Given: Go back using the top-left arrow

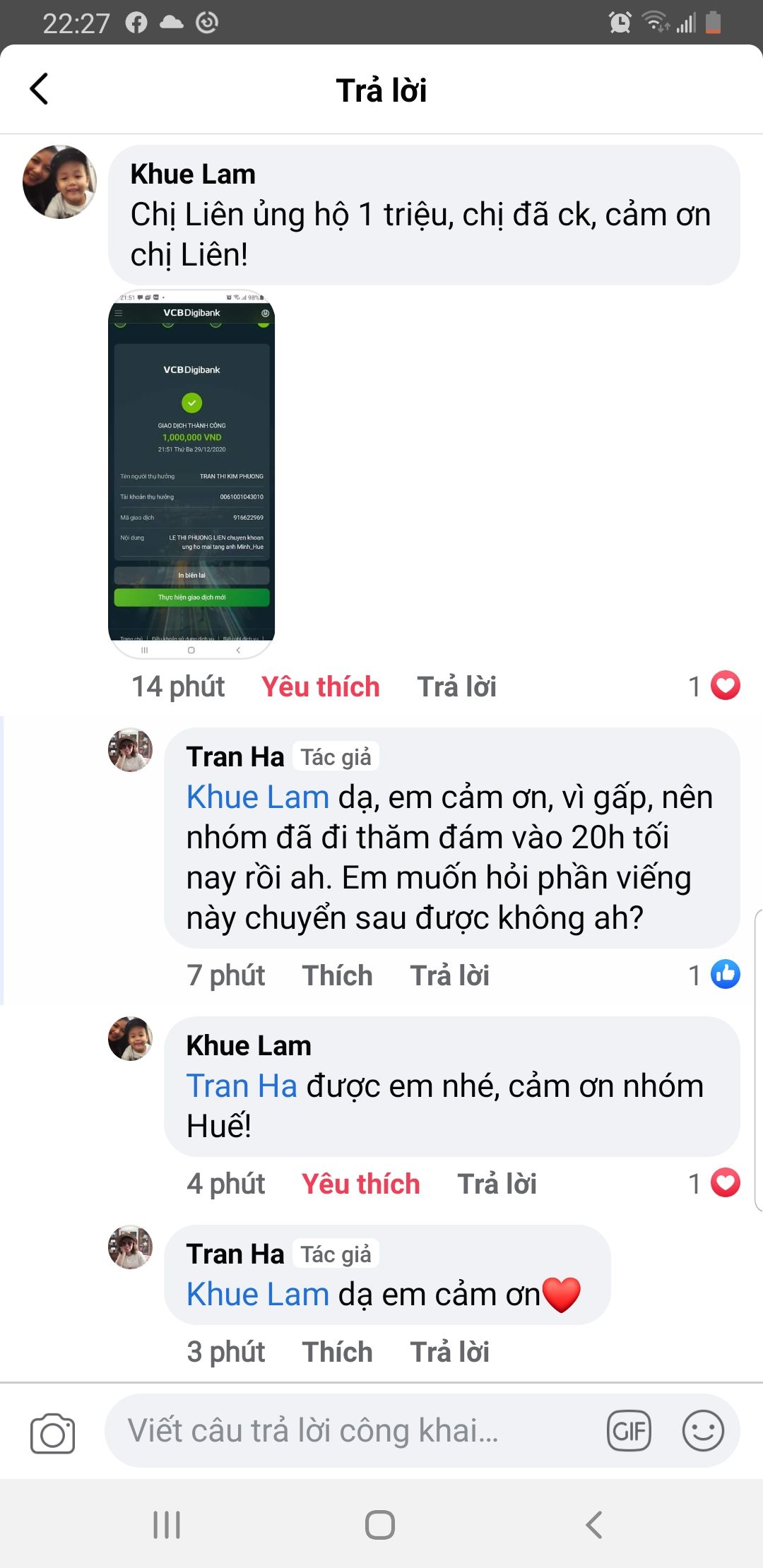Looking at the screenshot, I should click(40, 89).
